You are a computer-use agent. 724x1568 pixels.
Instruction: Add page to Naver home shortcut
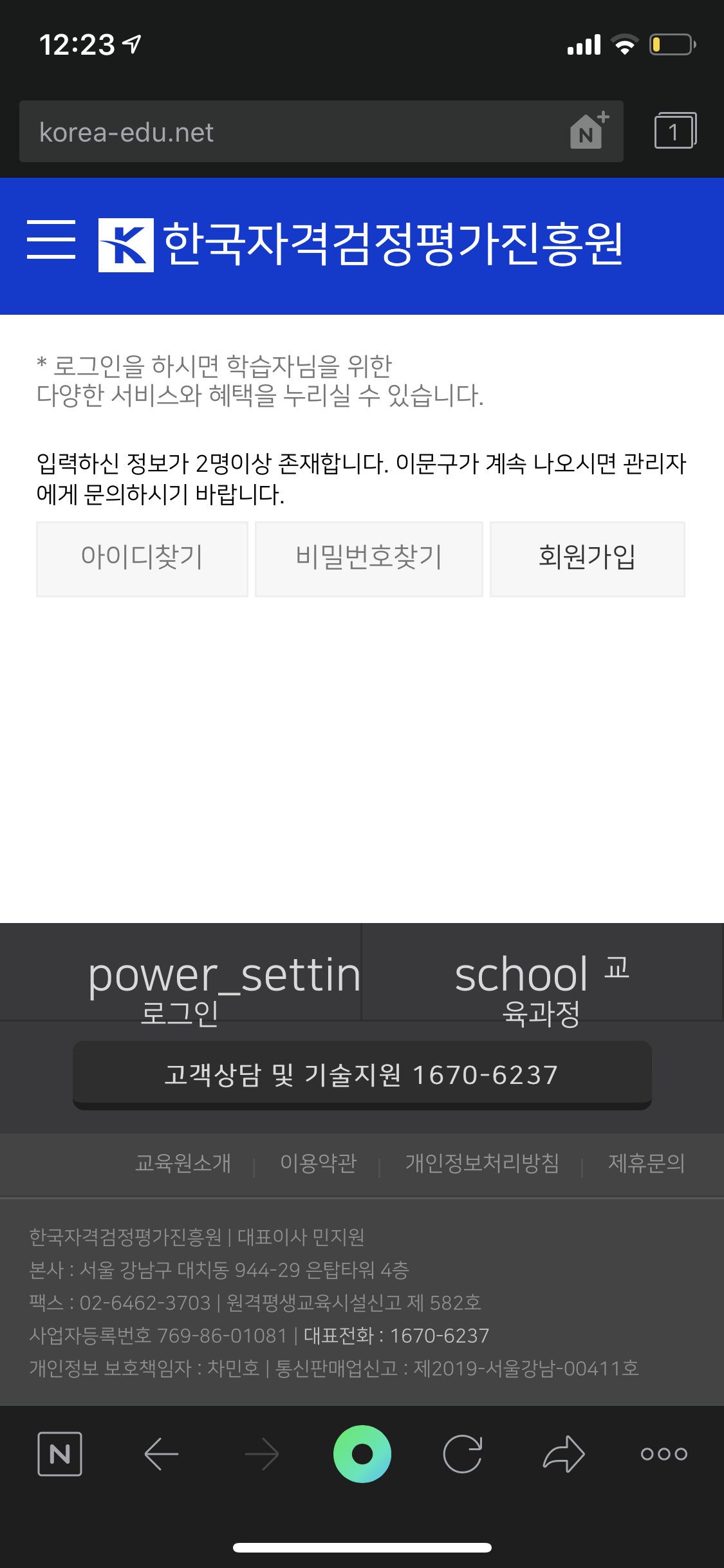[x=589, y=131]
